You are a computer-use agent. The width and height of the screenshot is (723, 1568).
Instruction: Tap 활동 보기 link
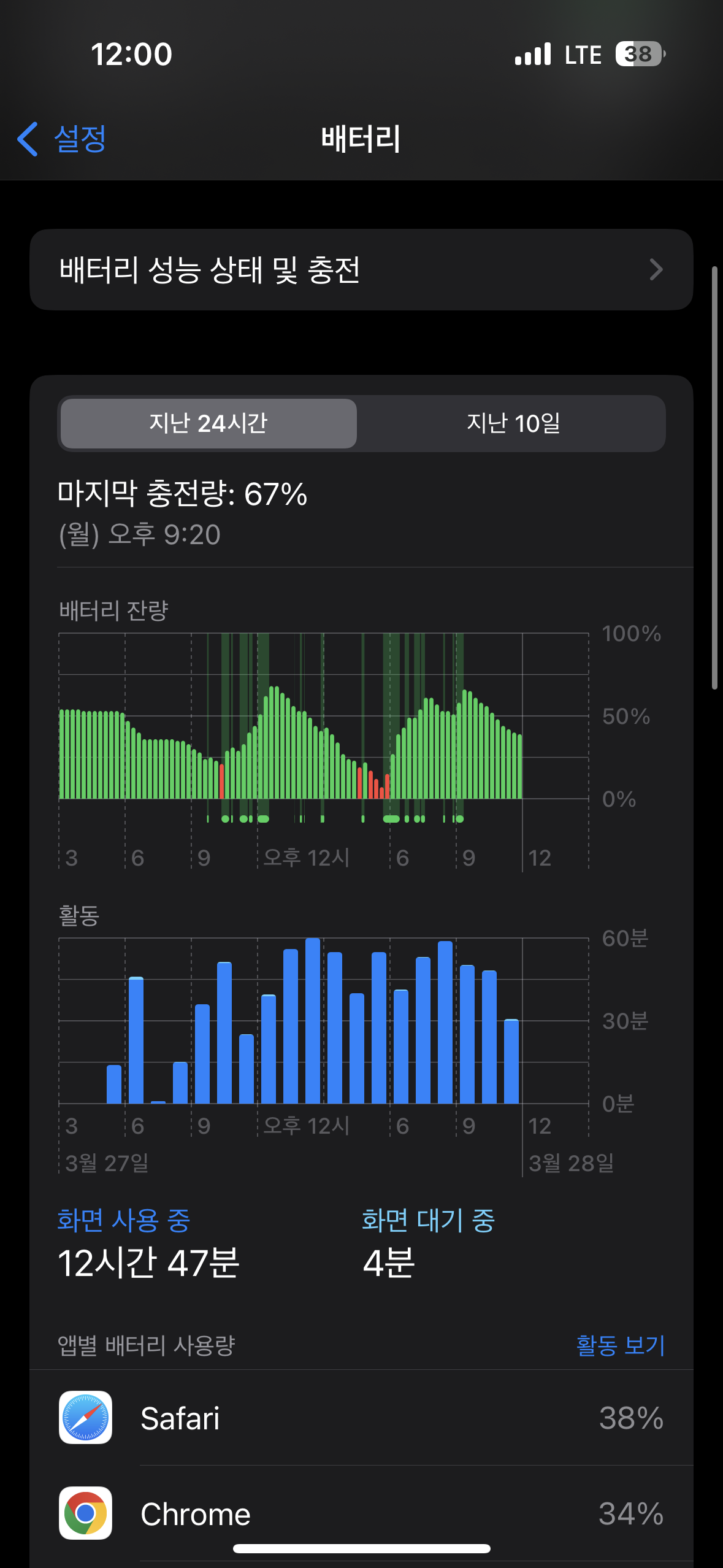tap(621, 1345)
